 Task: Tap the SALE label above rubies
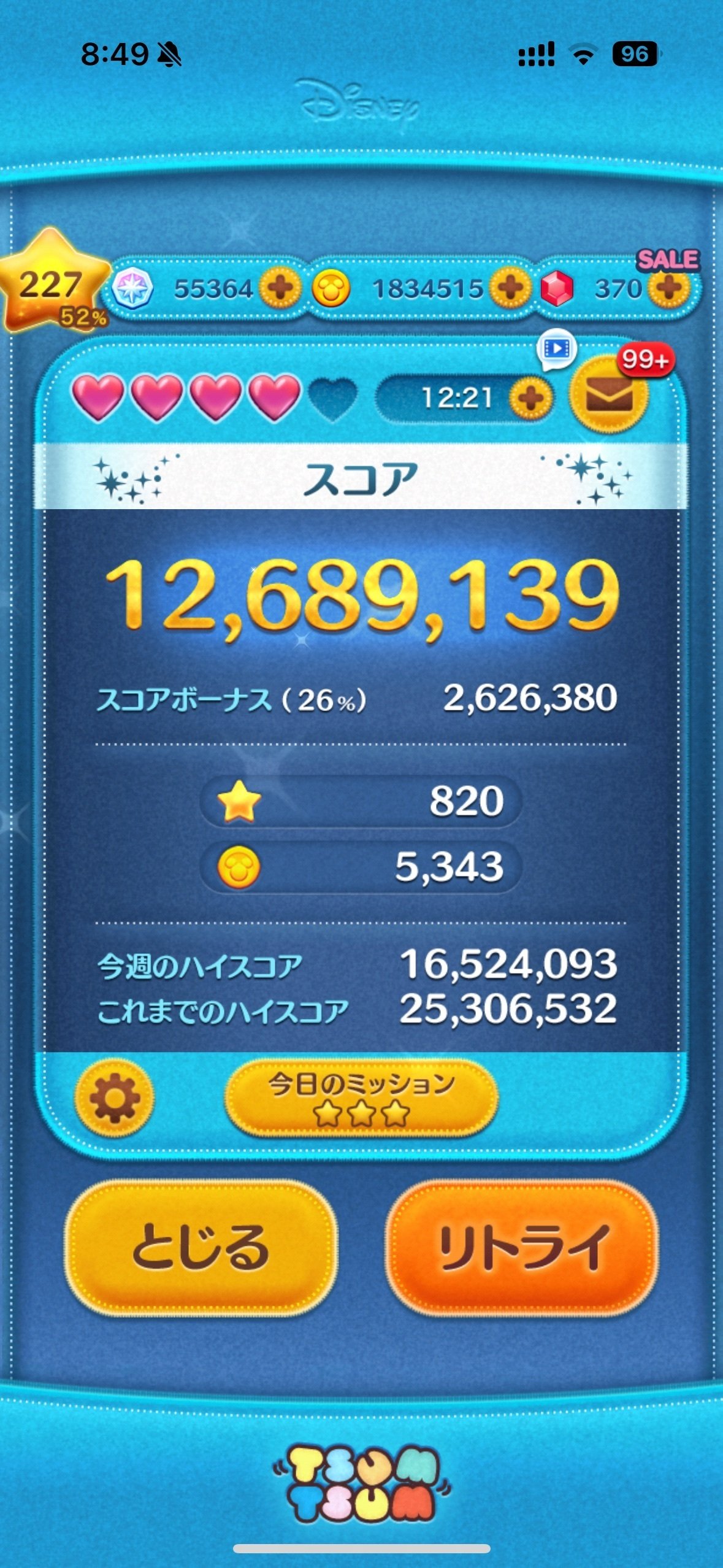tap(668, 258)
